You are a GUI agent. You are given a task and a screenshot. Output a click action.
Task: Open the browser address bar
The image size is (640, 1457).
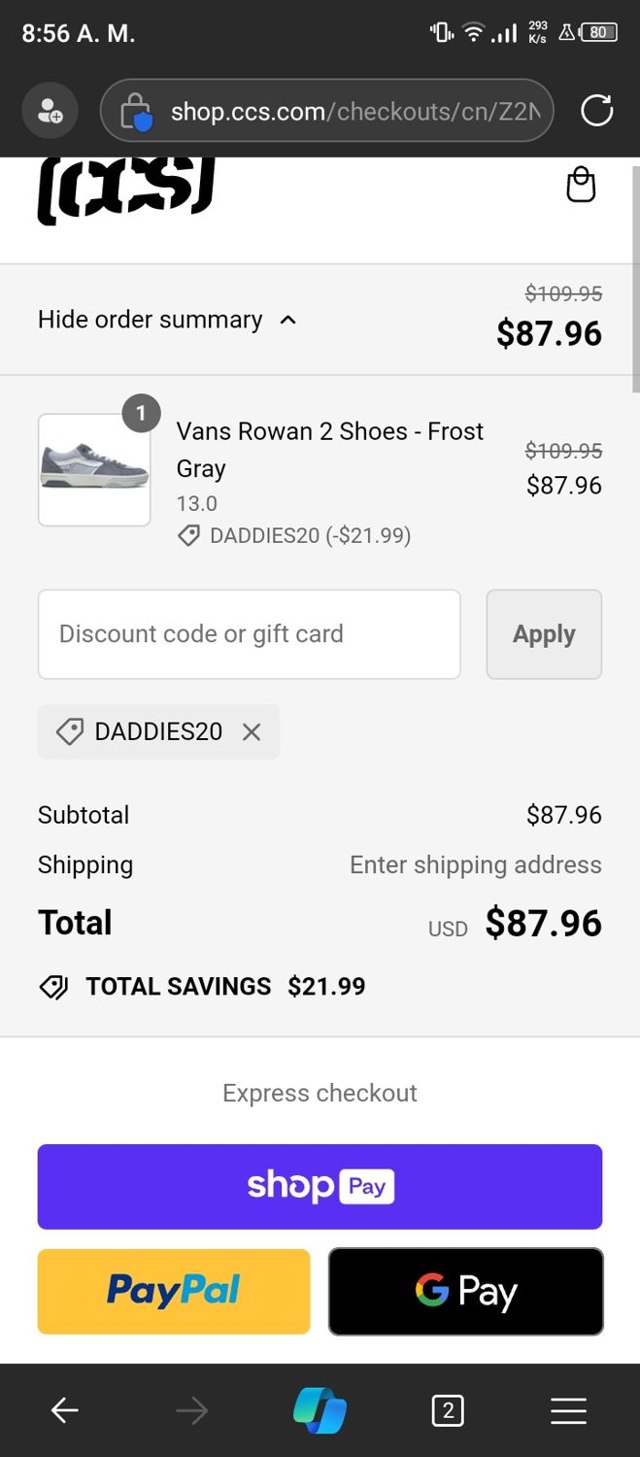pyautogui.click(x=340, y=110)
